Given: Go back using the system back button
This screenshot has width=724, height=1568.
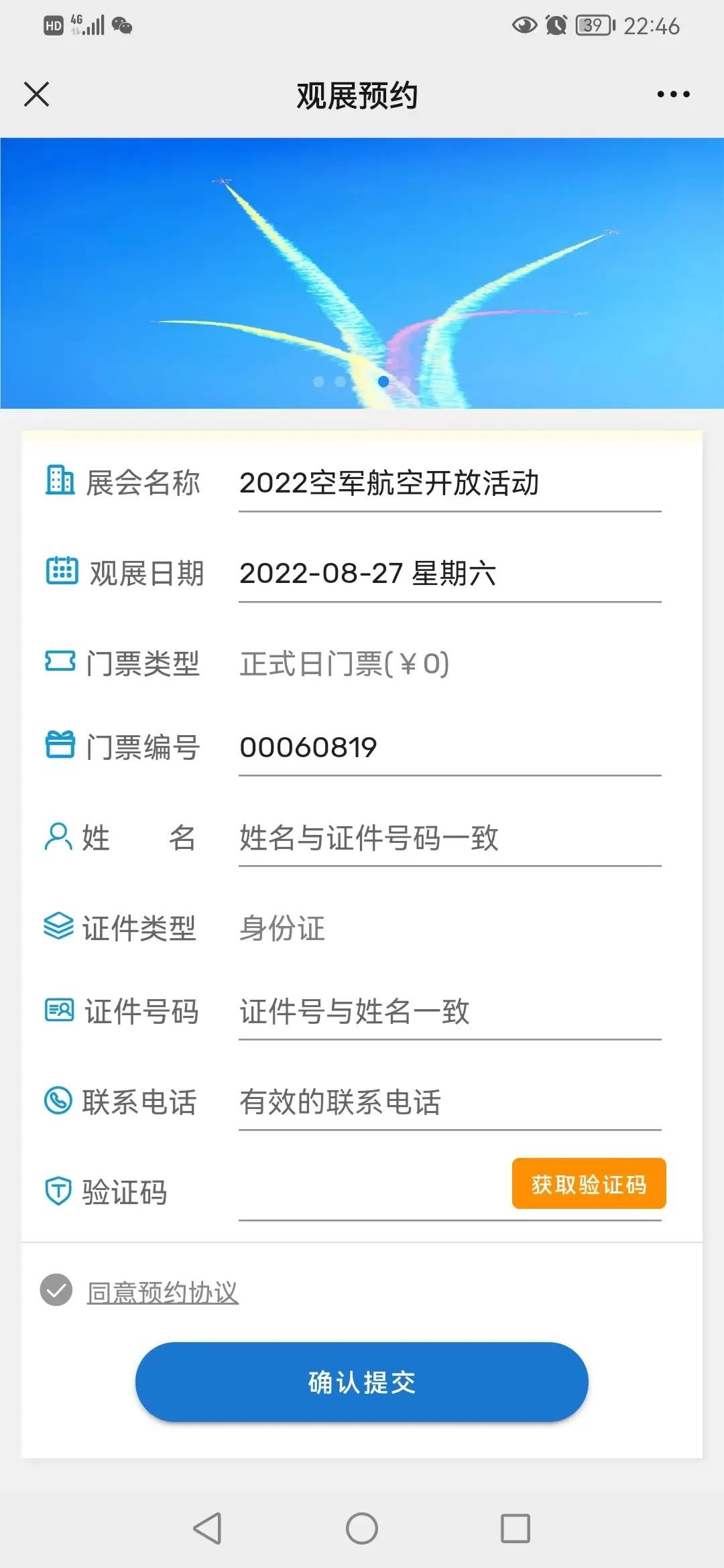Looking at the screenshot, I should 207,1528.
